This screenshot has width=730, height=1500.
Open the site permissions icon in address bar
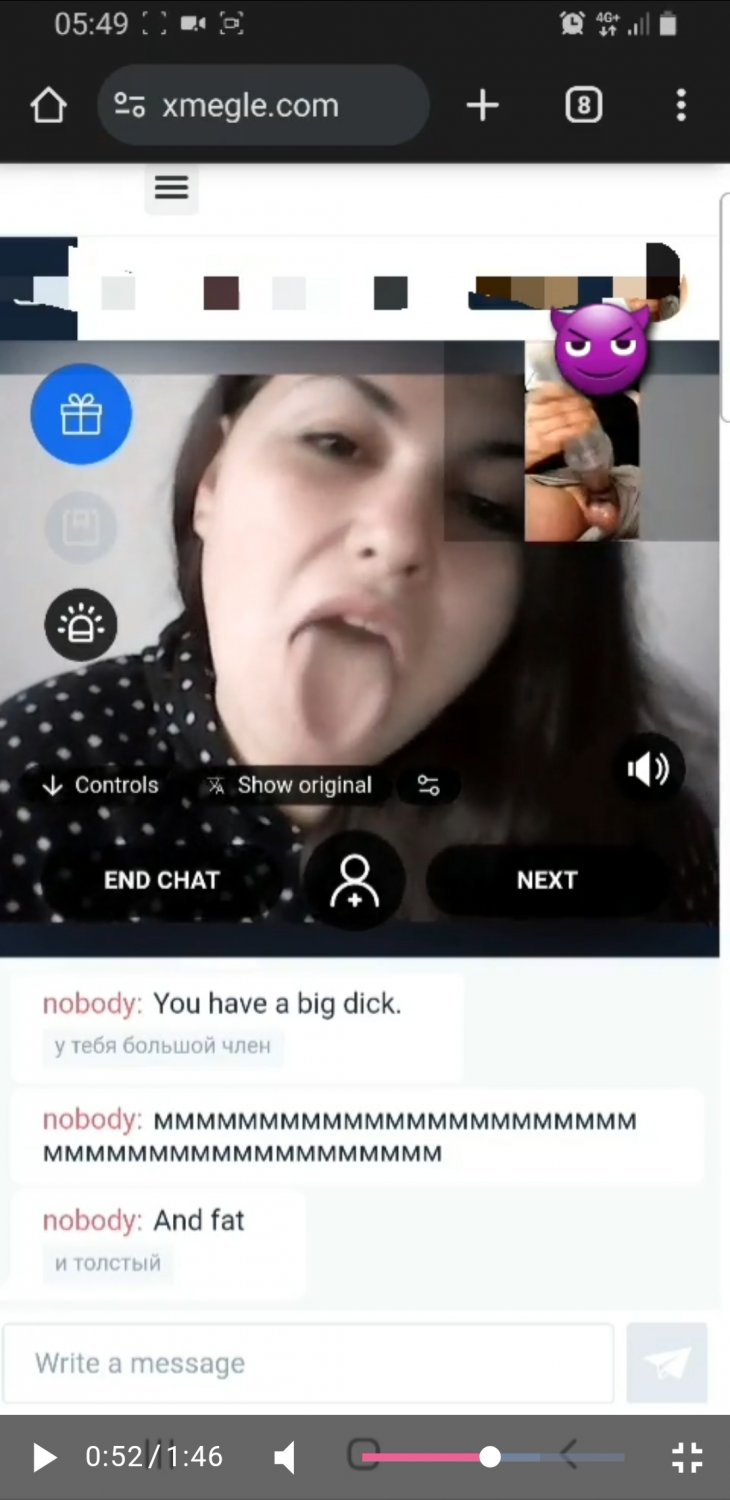[x=131, y=104]
